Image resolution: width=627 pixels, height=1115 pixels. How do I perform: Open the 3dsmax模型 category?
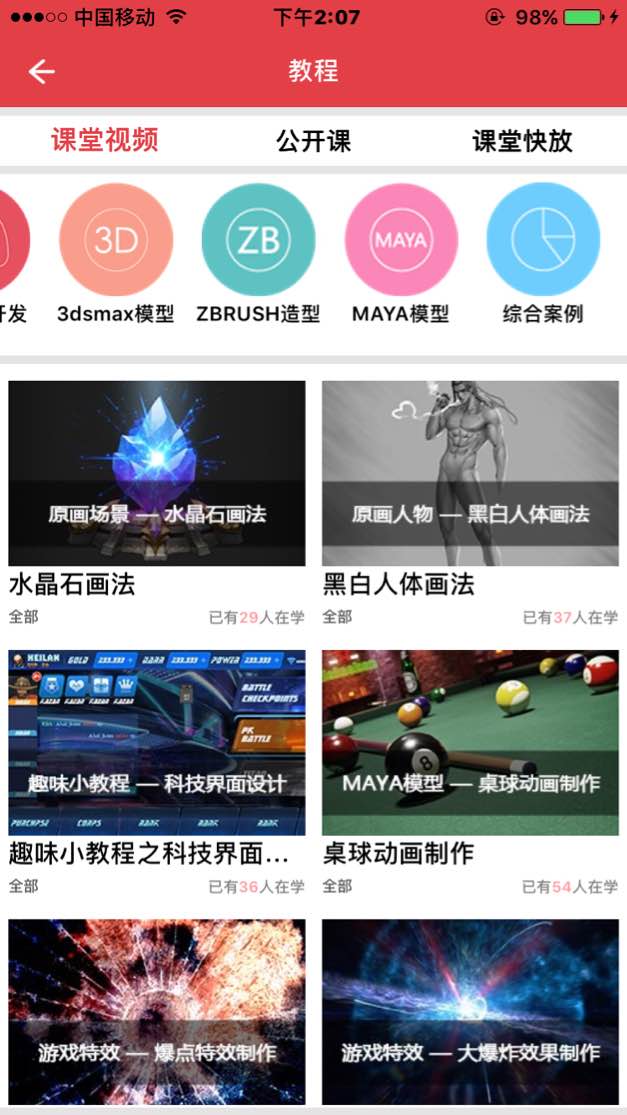click(115, 240)
